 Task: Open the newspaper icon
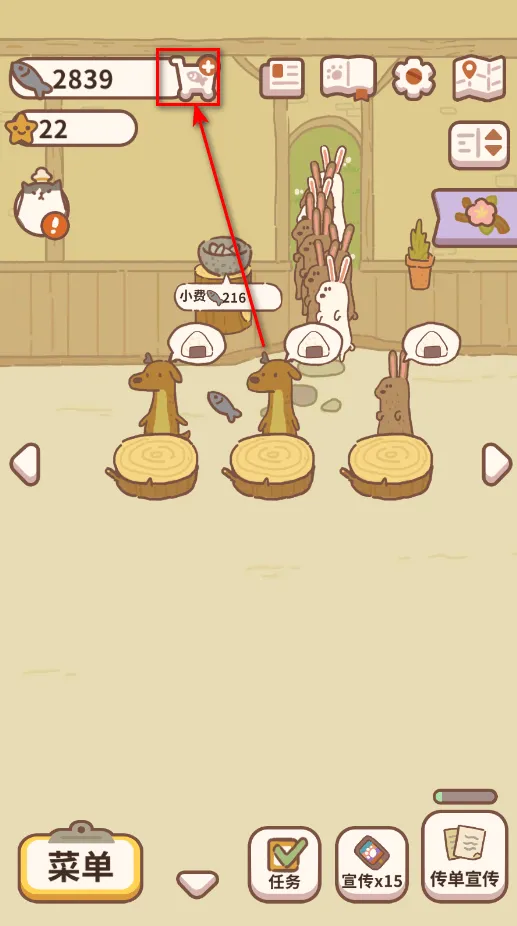282,77
